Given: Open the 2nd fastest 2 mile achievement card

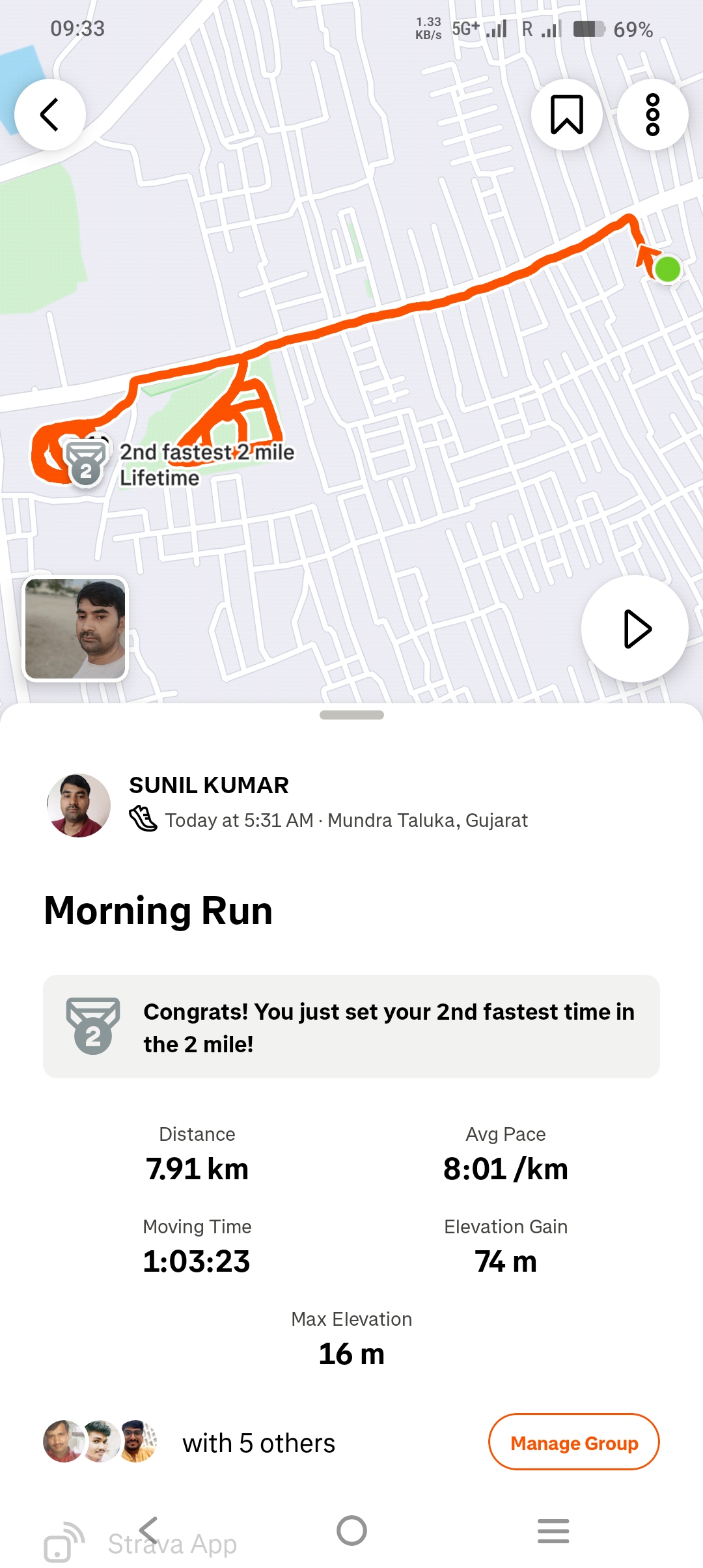Looking at the screenshot, I should pos(351,1026).
